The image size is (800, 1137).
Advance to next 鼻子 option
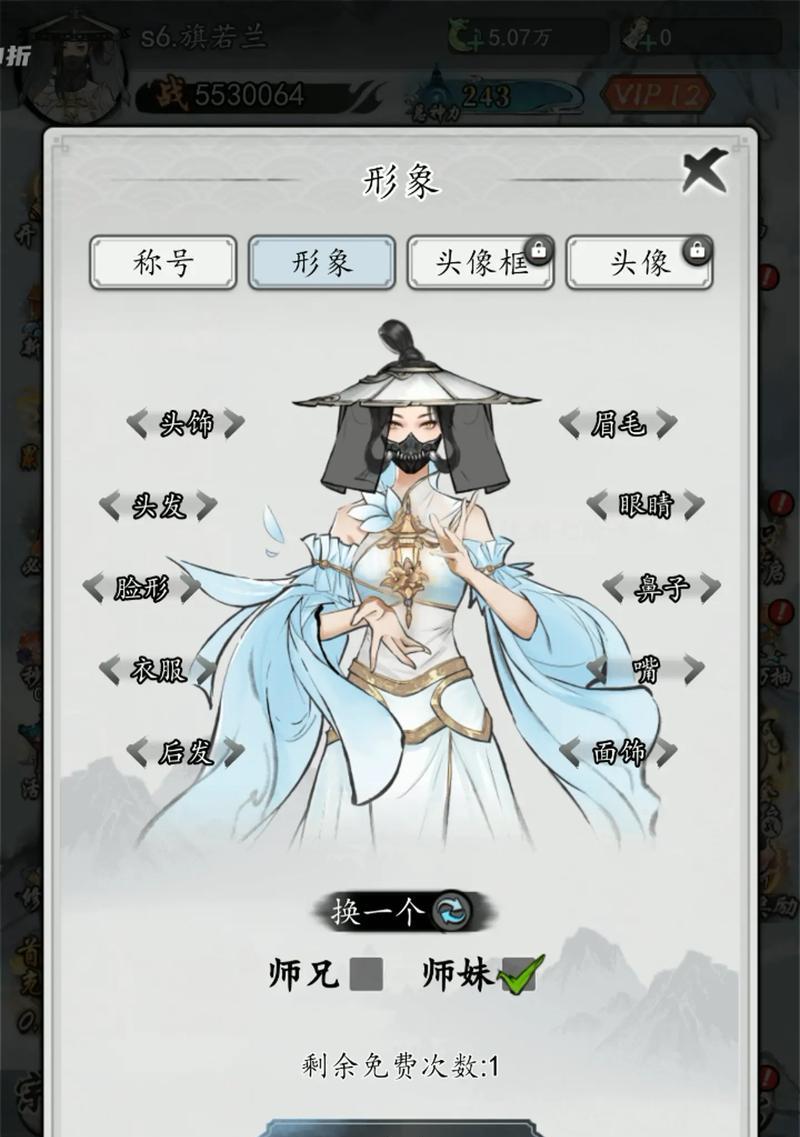pyautogui.click(x=709, y=588)
